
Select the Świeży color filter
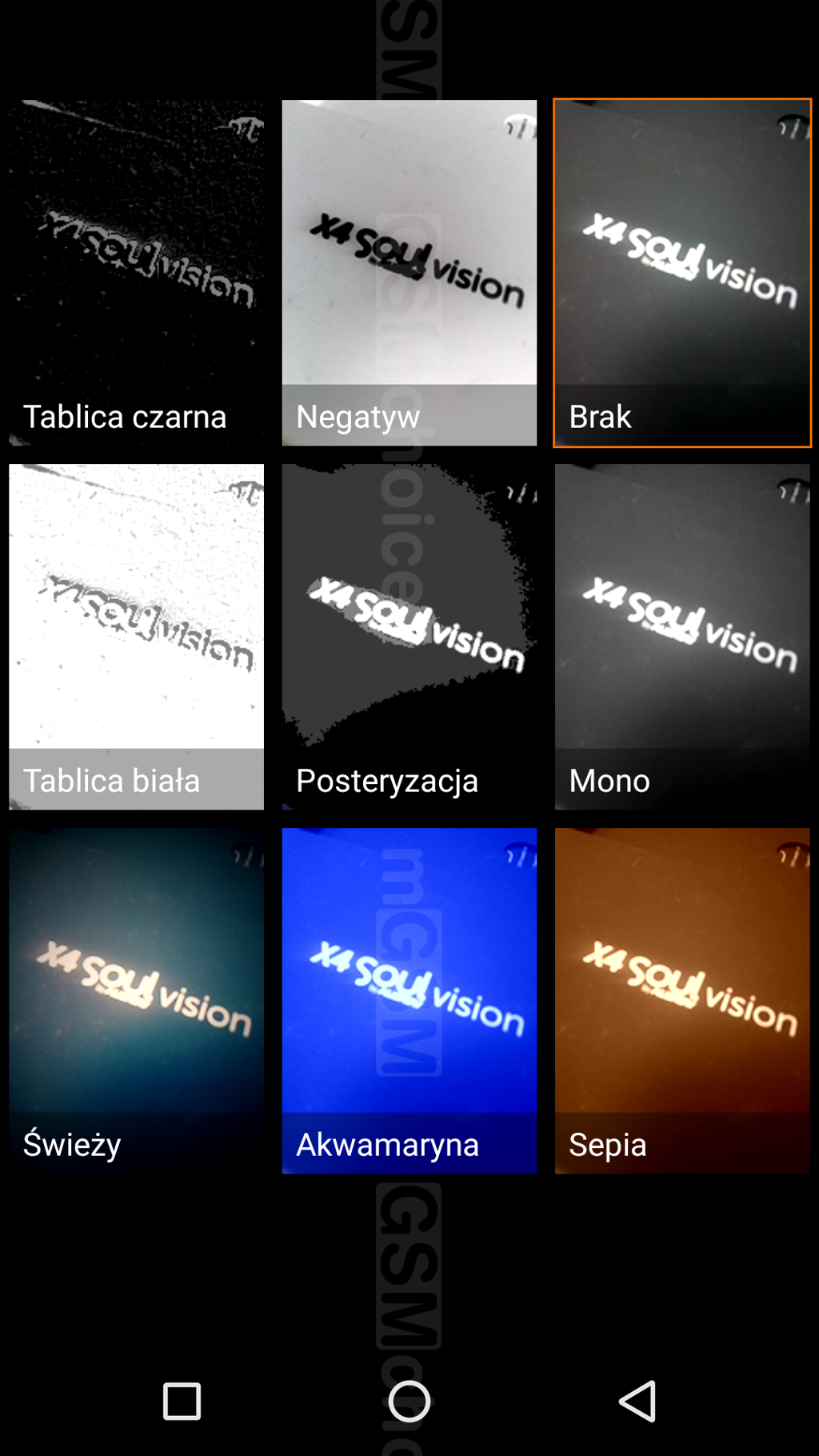pyautogui.click(x=136, y=1000)
